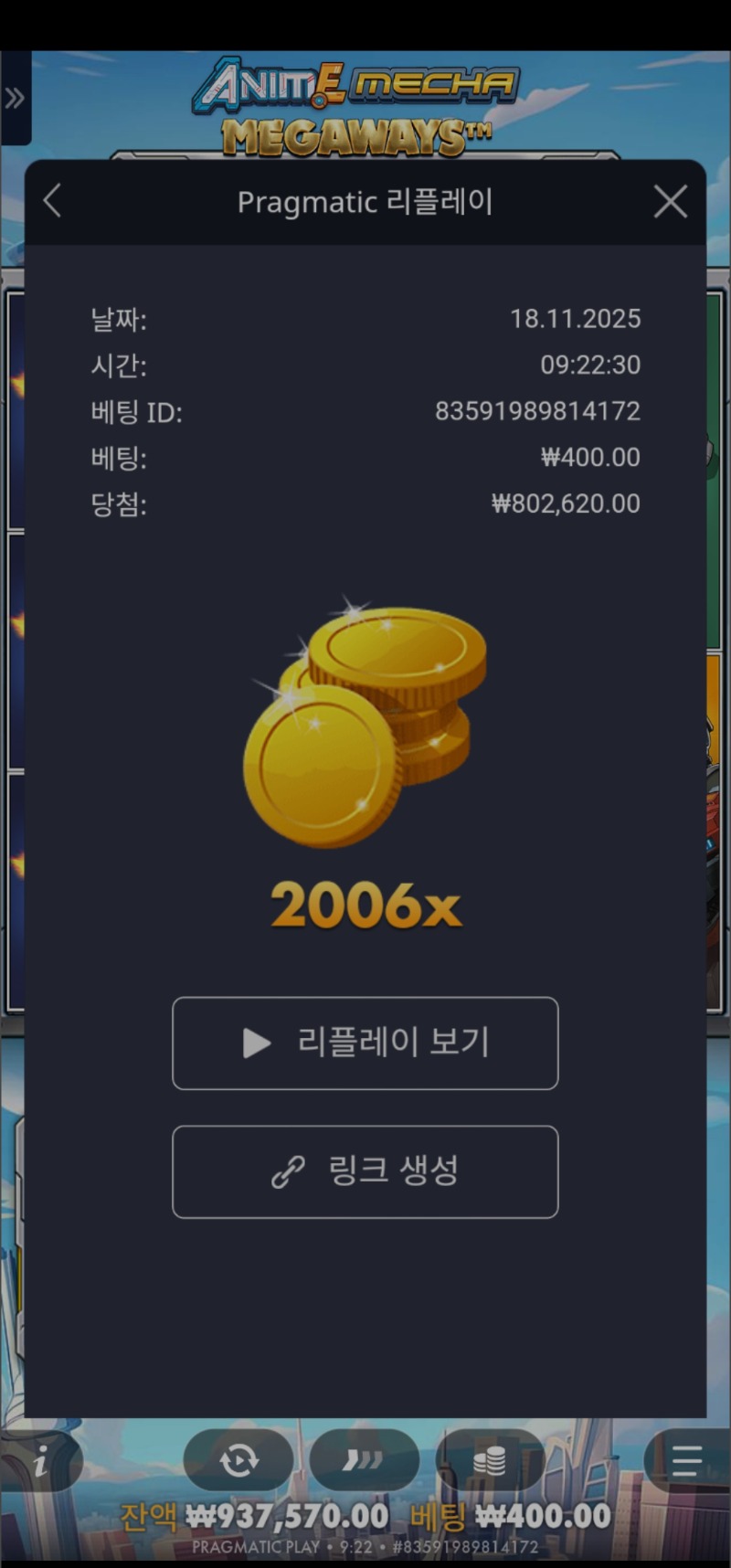Click the gold coins illustration
Screen dimensions: 731x1568
(x=365, y=722)
